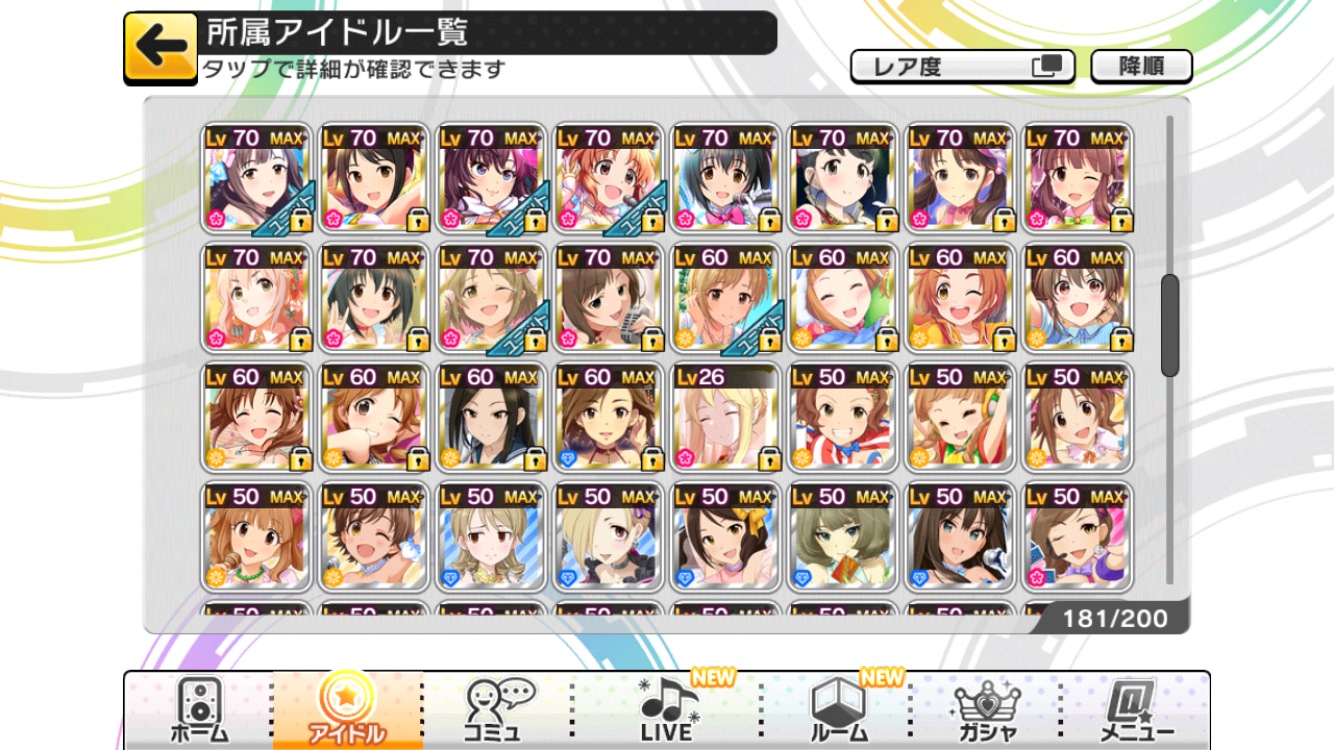Open the Lv26 blonde idol card
Screen dimensions: 1334x750
click(x=725, y=418)
